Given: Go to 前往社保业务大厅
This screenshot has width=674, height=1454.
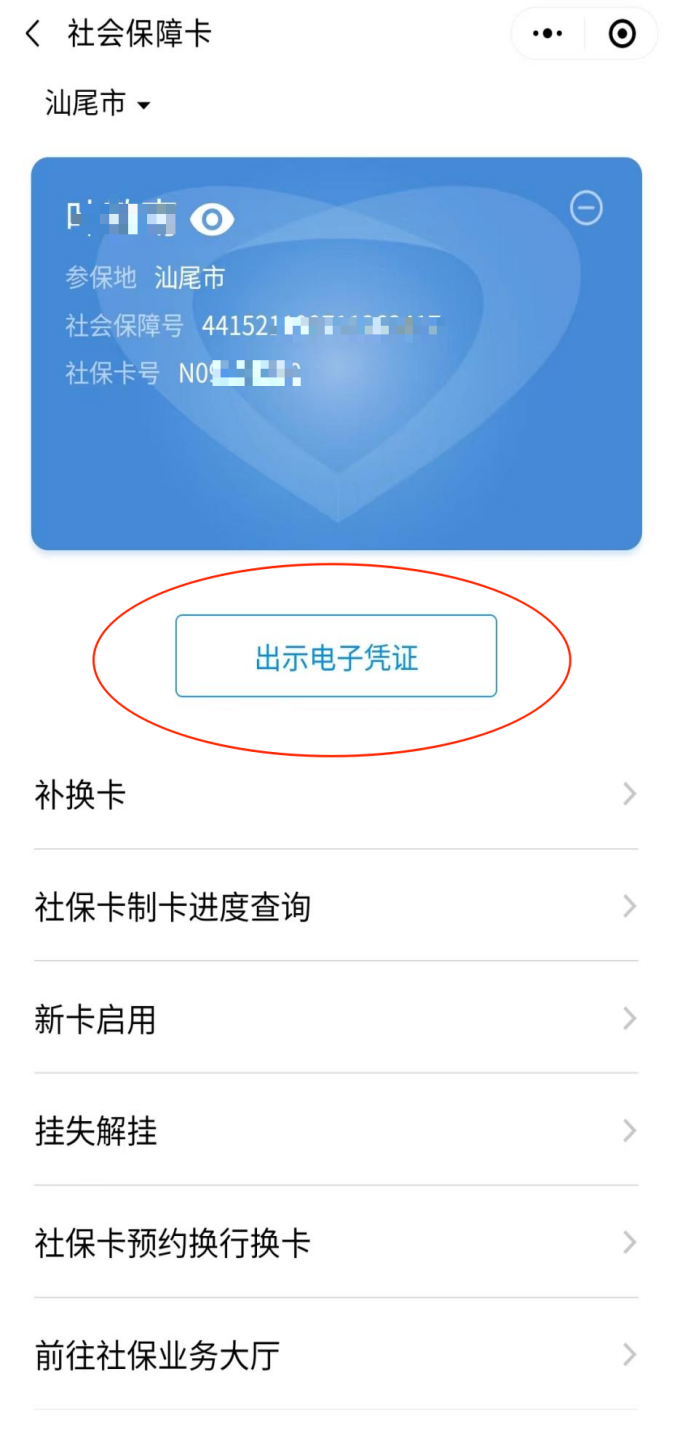Looking at the screenshot, I should 336,1355.
